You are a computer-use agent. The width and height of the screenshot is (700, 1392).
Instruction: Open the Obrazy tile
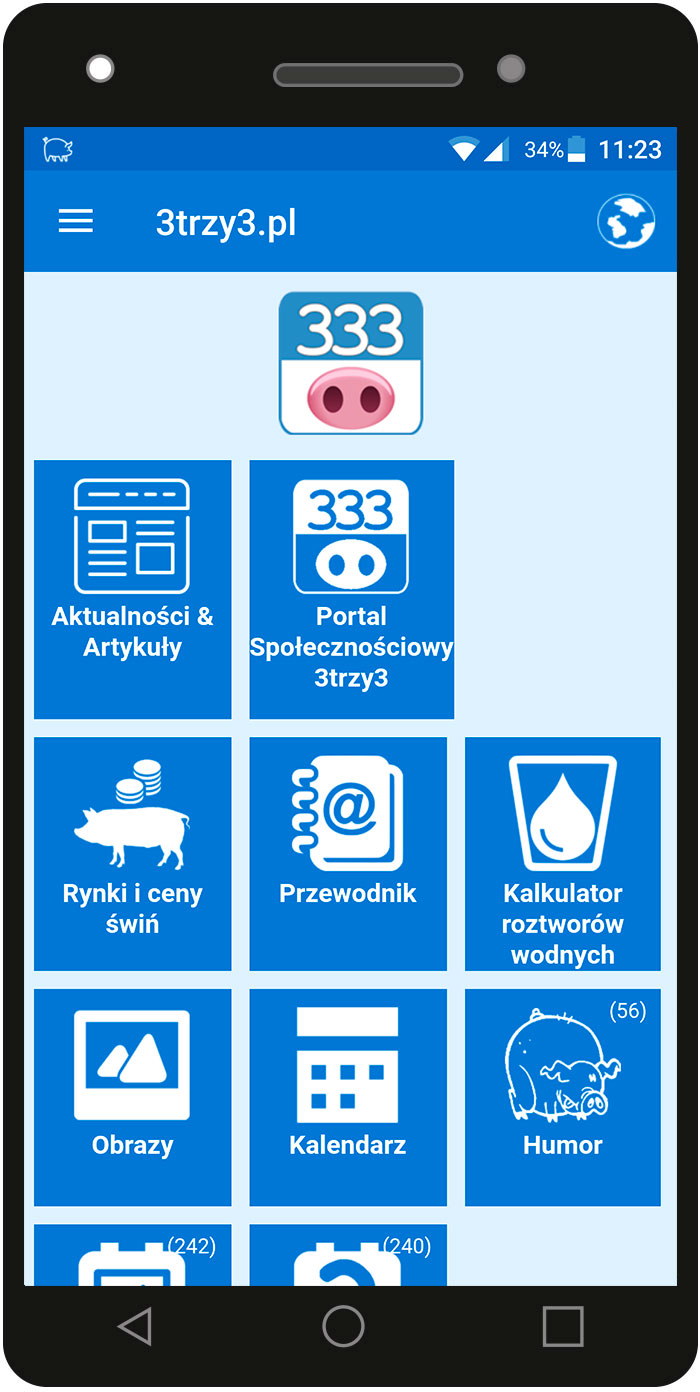(x=133, y=1096)
